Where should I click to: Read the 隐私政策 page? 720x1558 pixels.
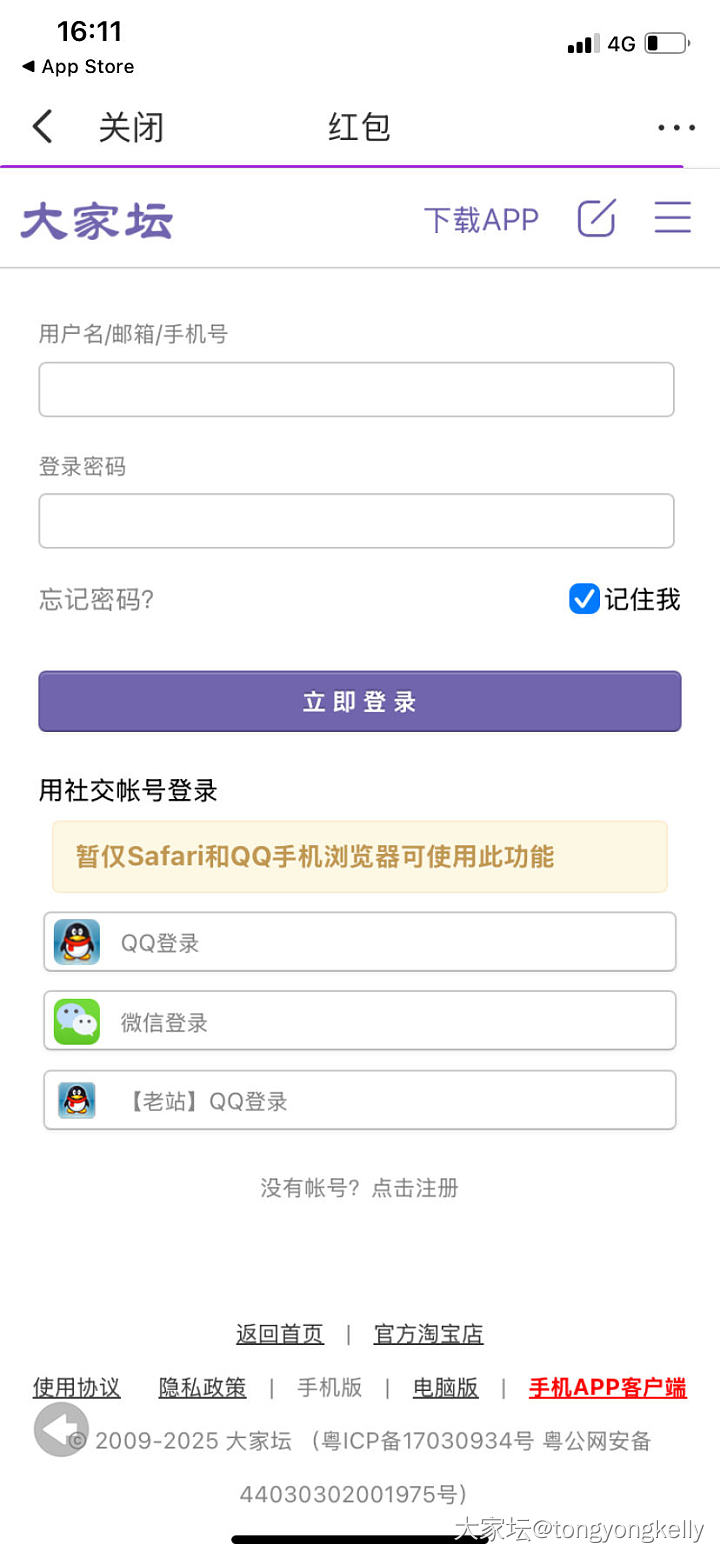click(202, 1388)
